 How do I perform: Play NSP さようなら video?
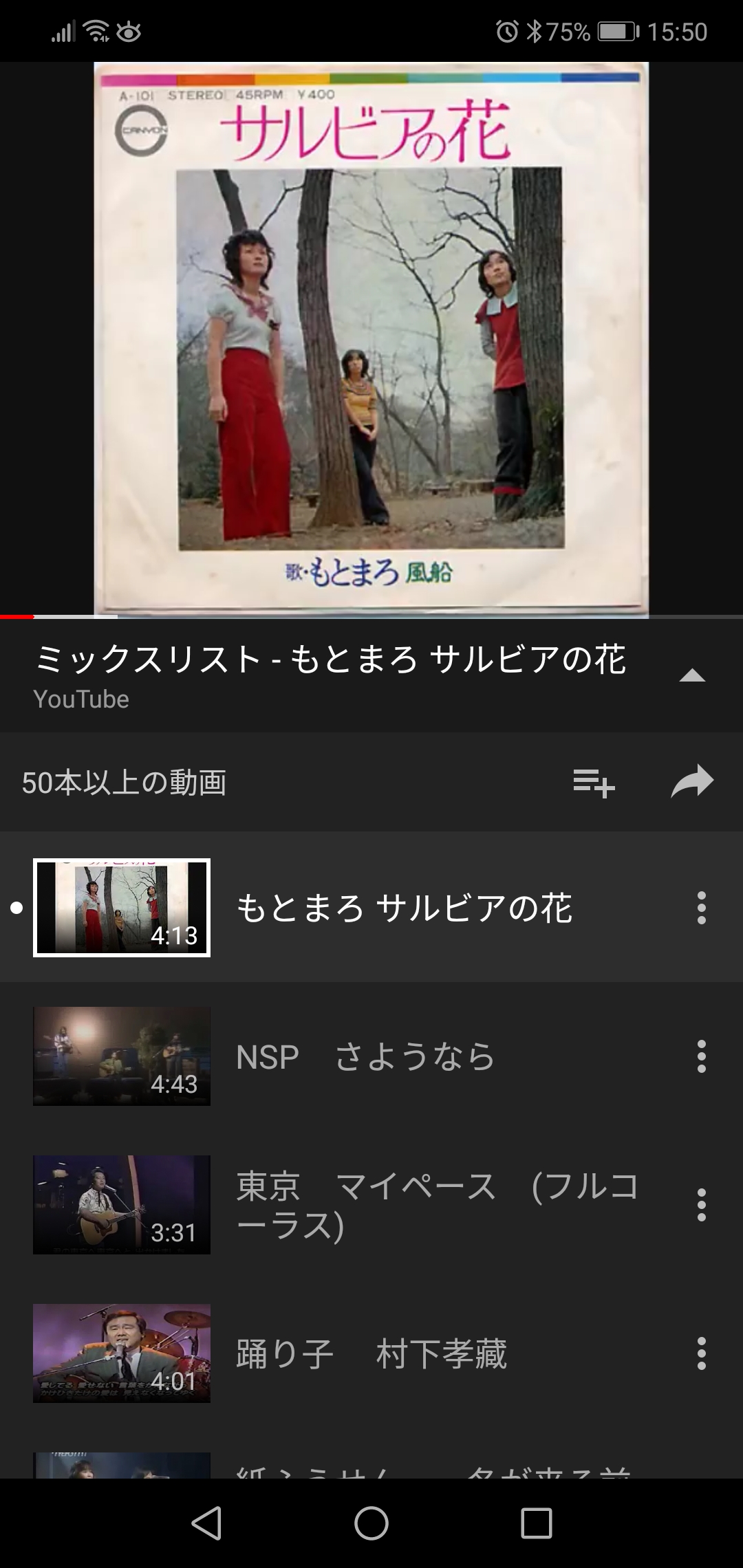pyautogui.click(x=365, y=1056)
